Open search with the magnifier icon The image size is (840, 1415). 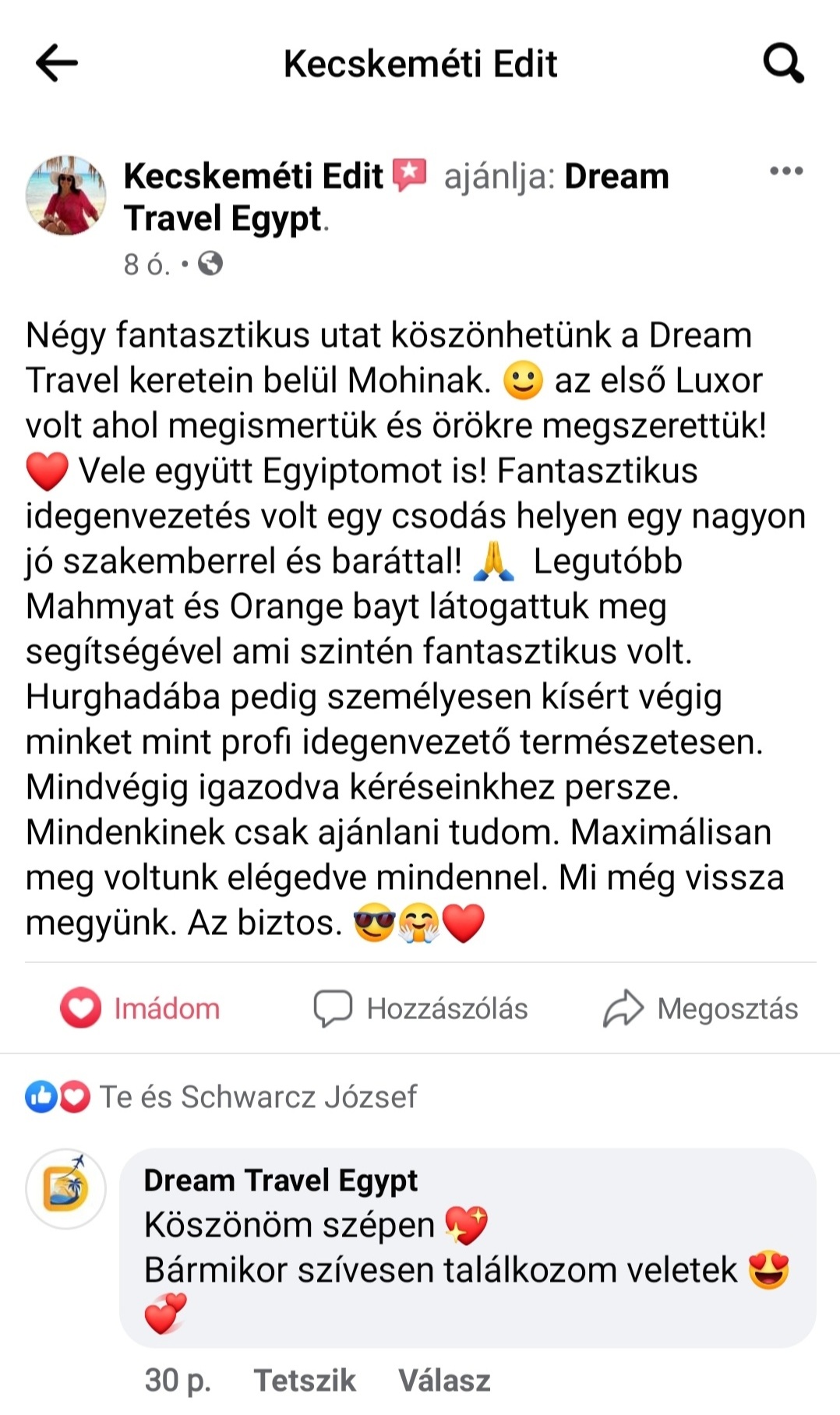[x=782, y=63]
